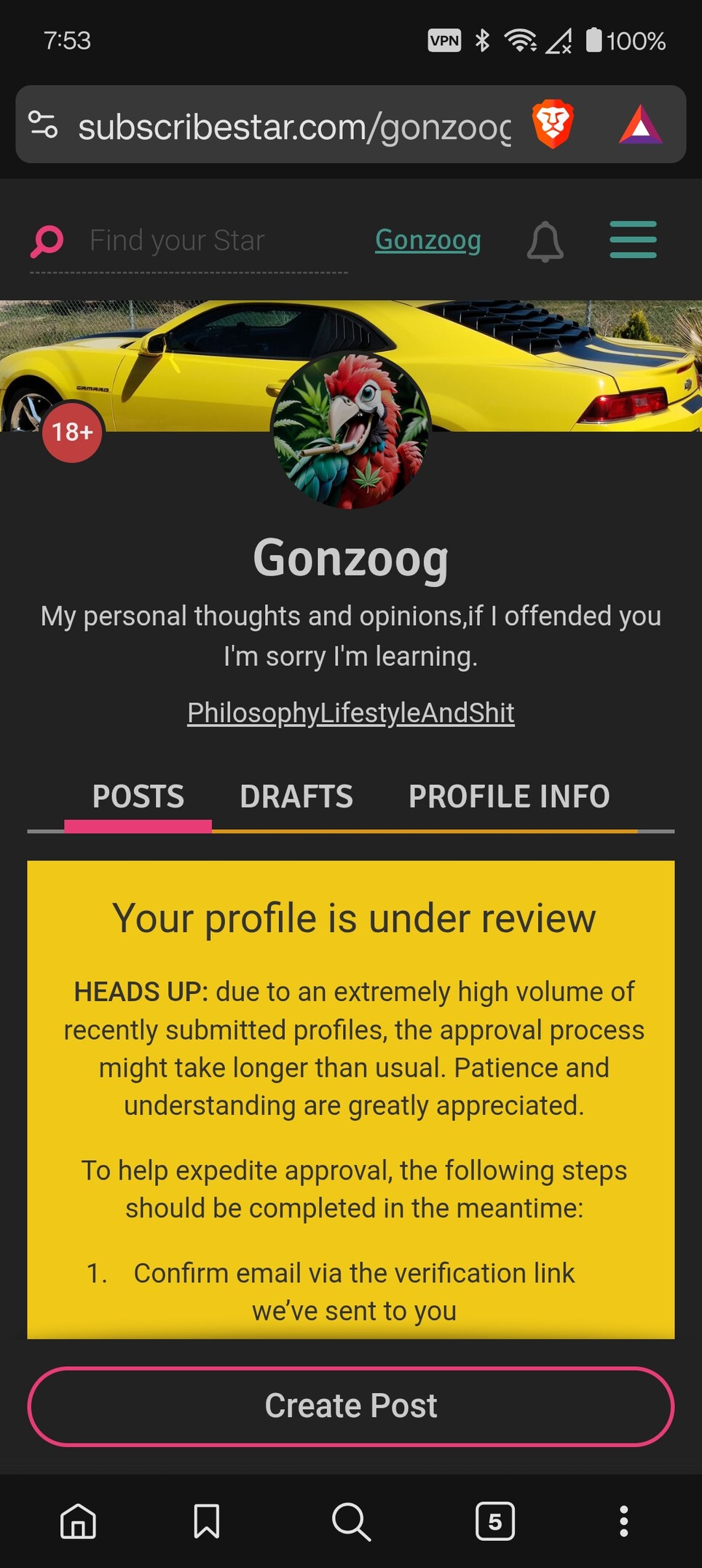
Task: Open site settings icon in address bar
Action: pos(43,125)
